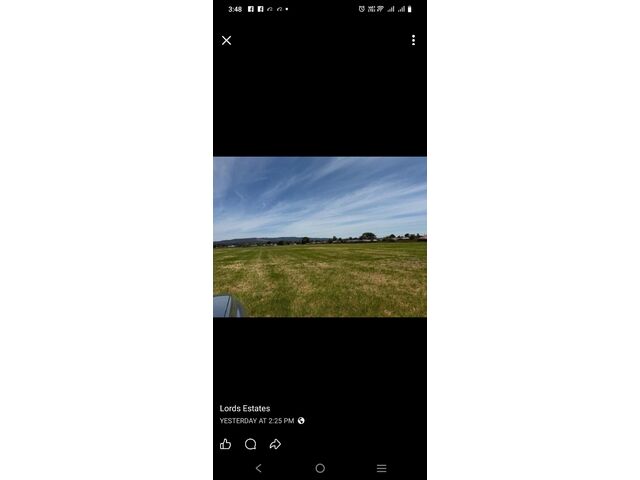Share the Lords Estates photo
The image size is (640, 480).
[x=275, y=444]
